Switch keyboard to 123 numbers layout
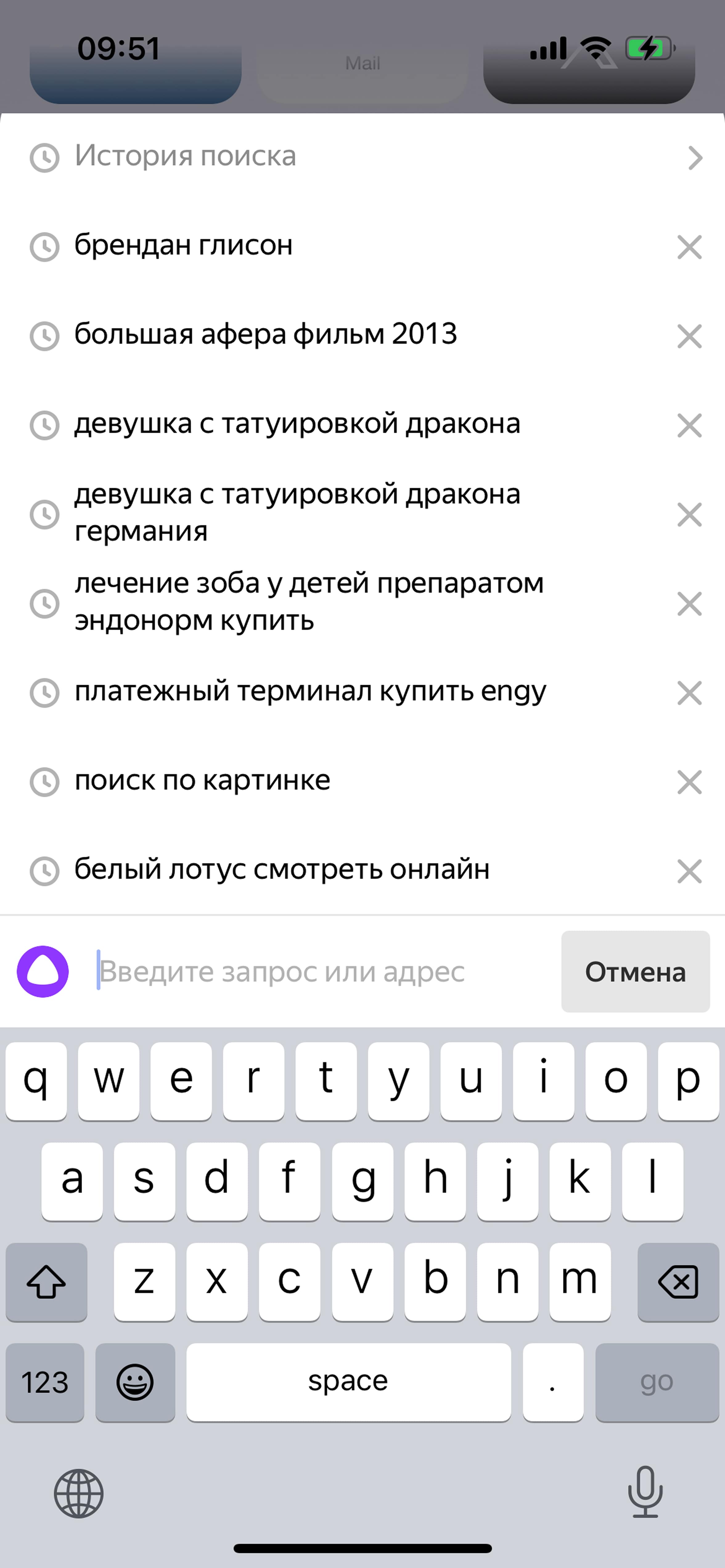The height and width of the screenshot is (1568, 725). 45,1382
